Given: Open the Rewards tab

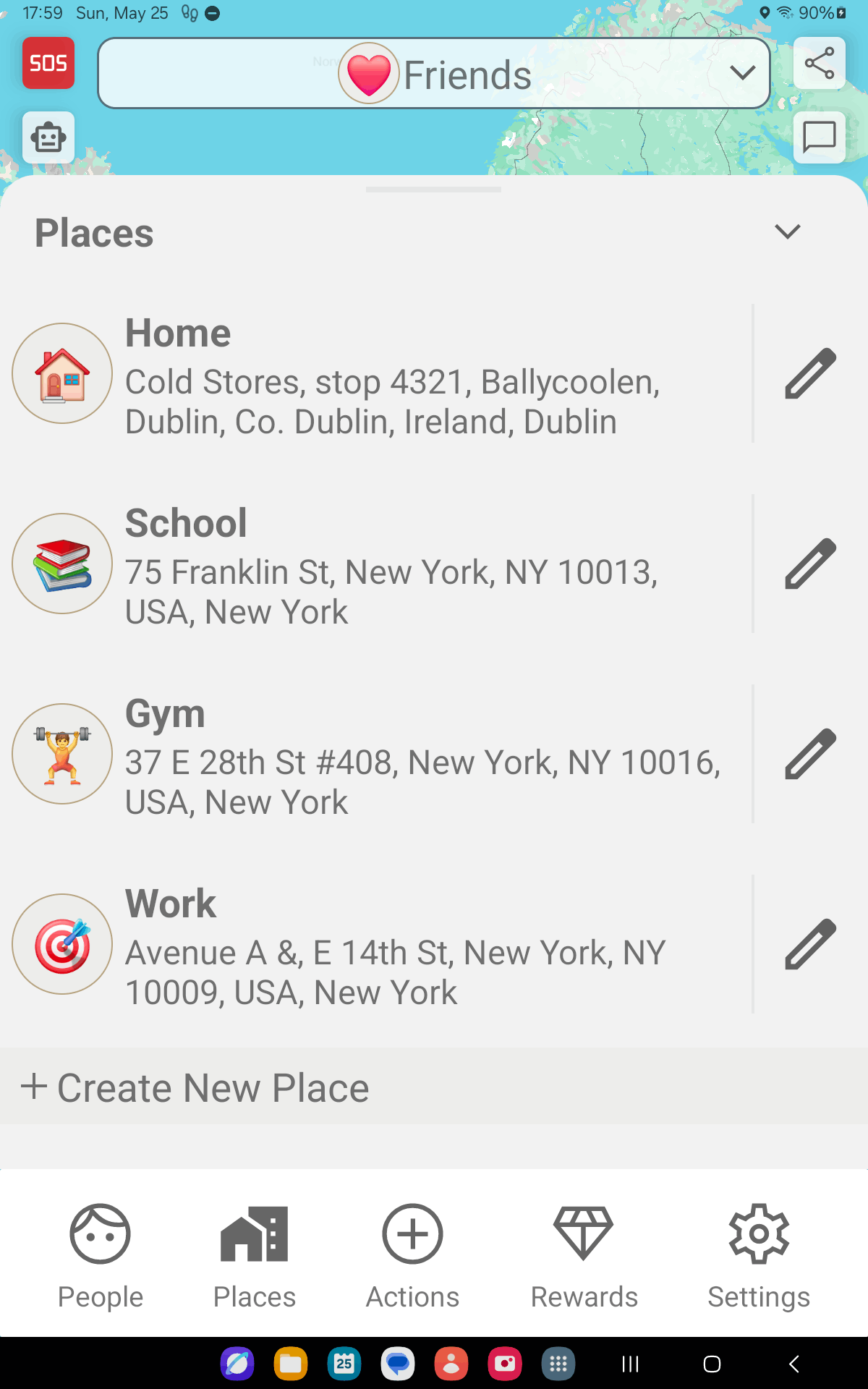Looking at the screenshot, I should (584, 1254).
